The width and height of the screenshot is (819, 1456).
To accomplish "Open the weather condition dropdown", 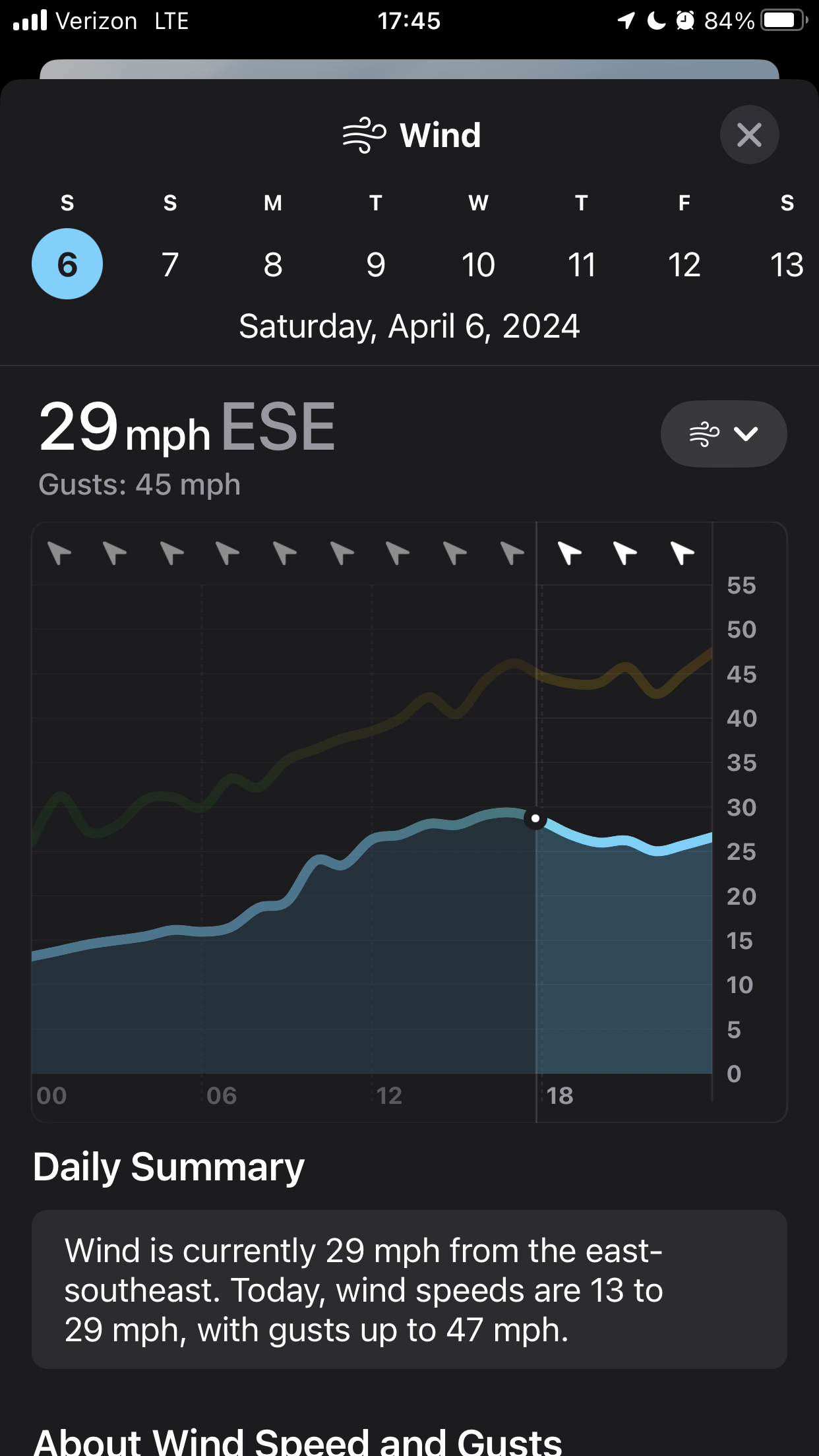I will [x=723, y=434].
